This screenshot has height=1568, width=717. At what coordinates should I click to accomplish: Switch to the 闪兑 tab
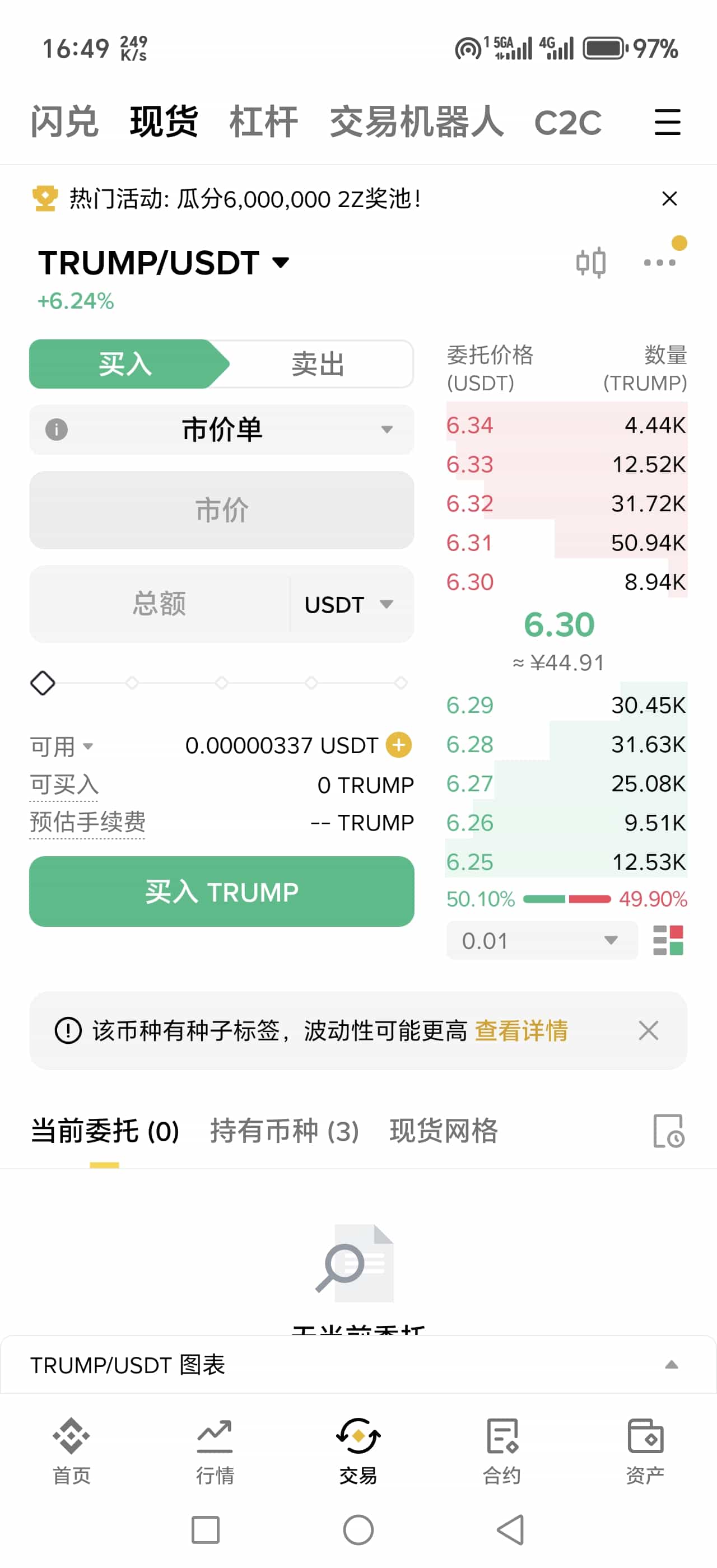[64, 122]
